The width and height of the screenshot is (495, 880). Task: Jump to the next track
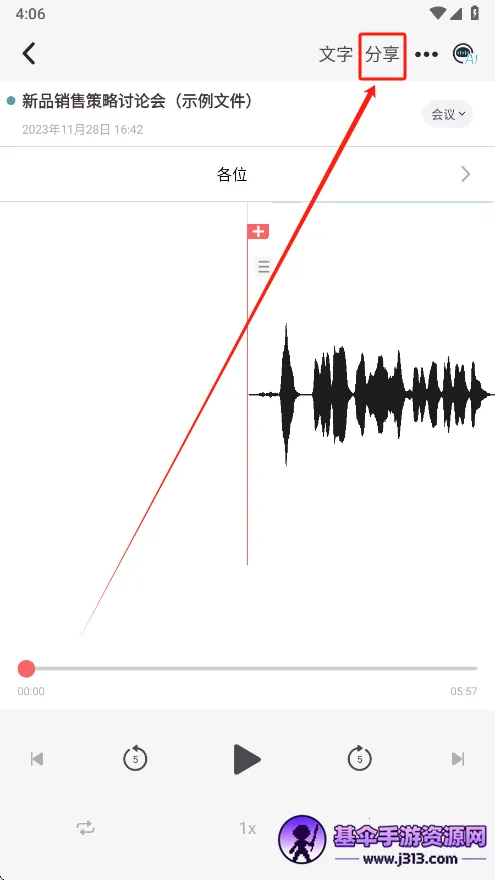click(458, 759)
